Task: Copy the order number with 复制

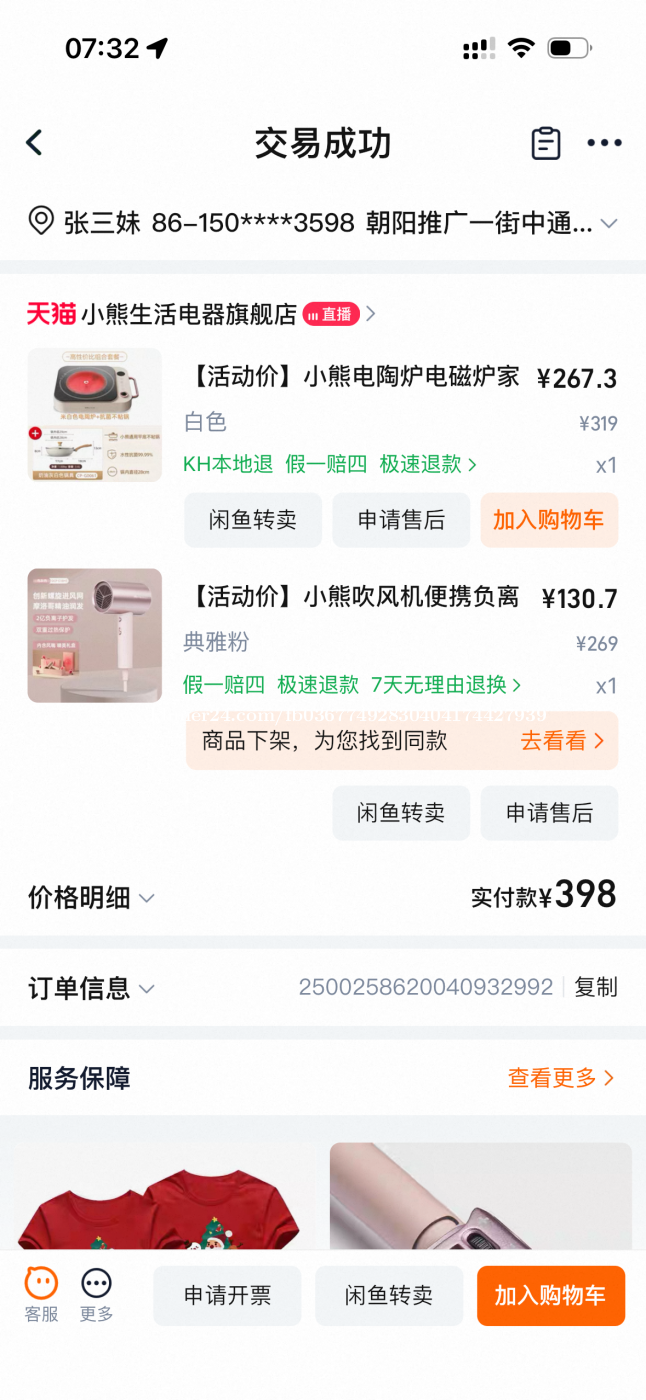Action: click(596, 988)
